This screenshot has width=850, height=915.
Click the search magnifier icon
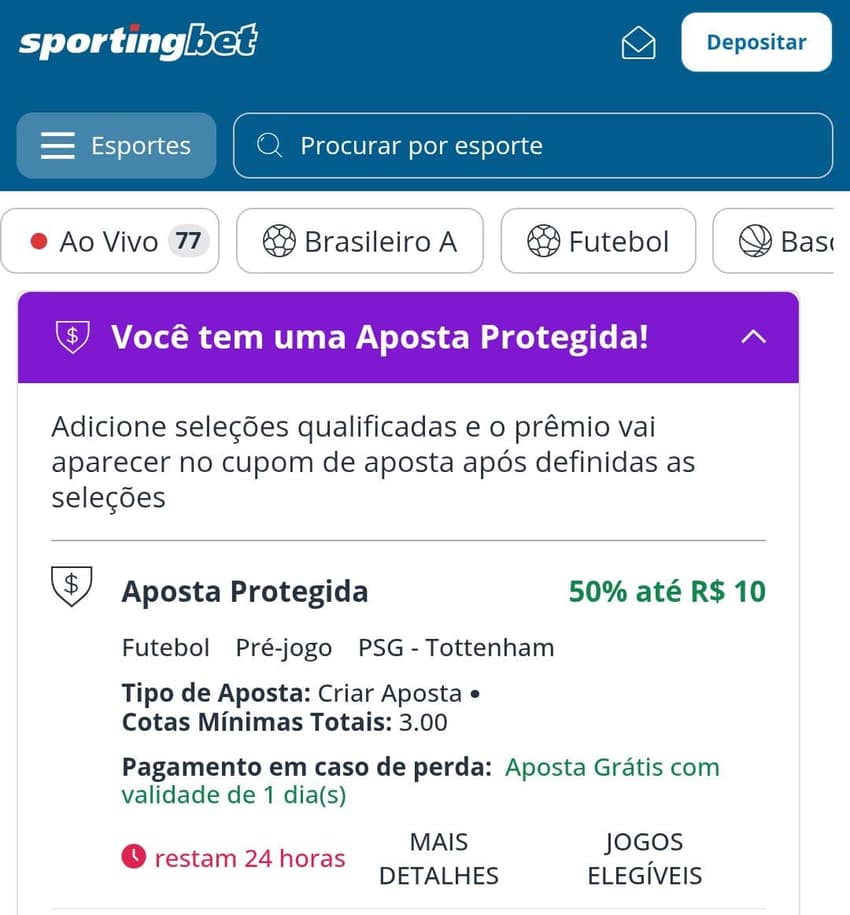coord(268,145)
